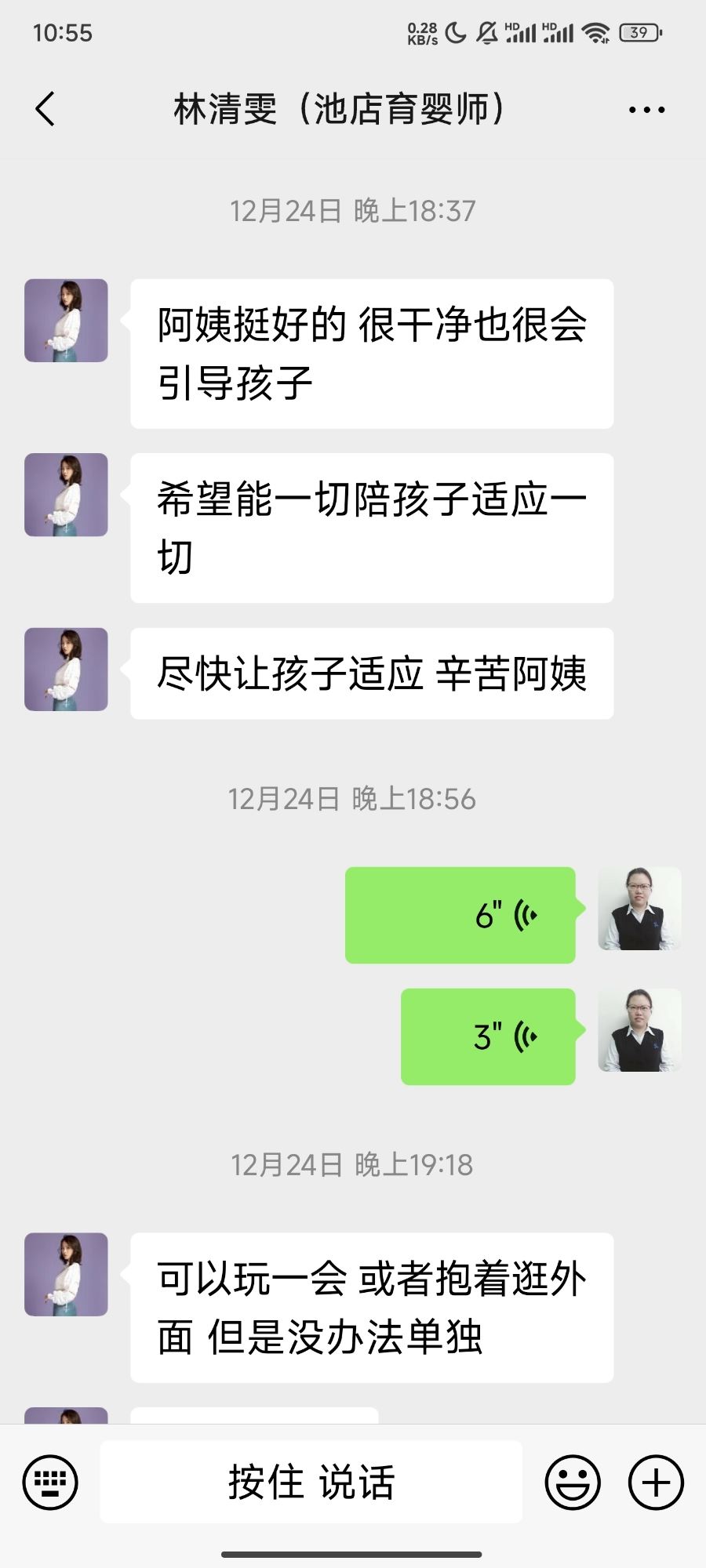This screenshot has height=1568, width=706.
Task: Open the emoji sticker panel
Action: pos(573,1482)
